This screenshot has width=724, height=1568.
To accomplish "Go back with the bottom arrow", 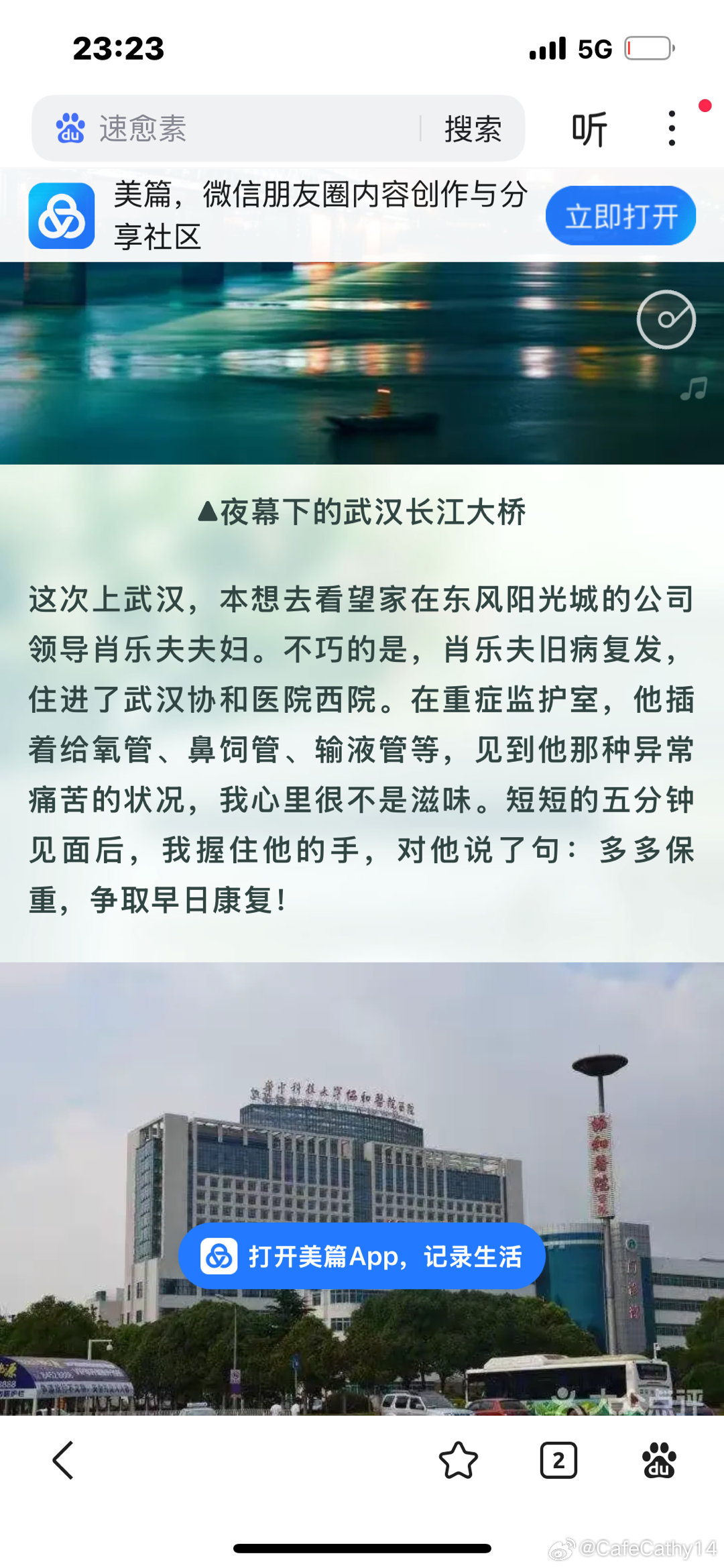I will coord(63,1459).
